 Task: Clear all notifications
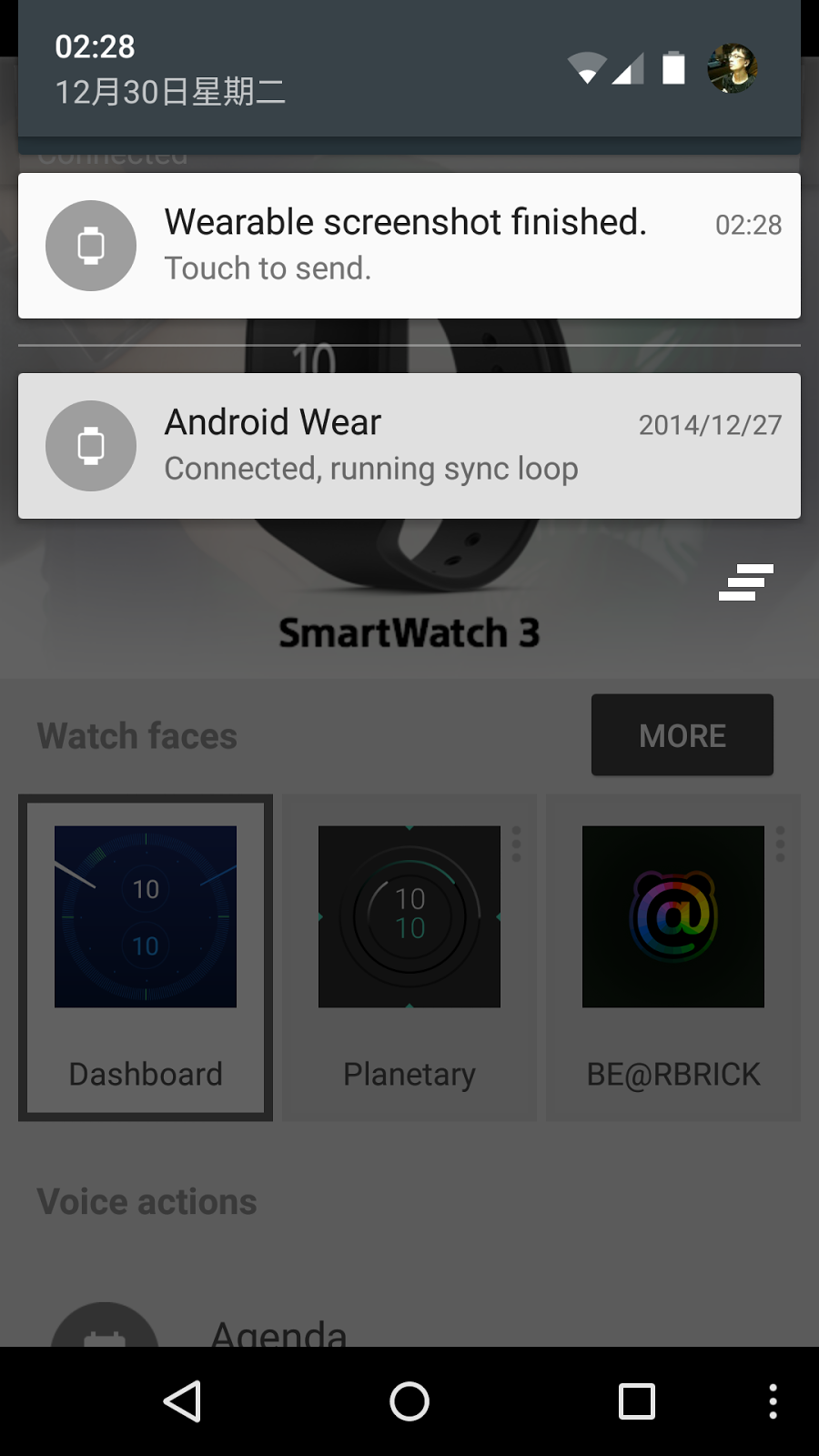click(745, 582)
